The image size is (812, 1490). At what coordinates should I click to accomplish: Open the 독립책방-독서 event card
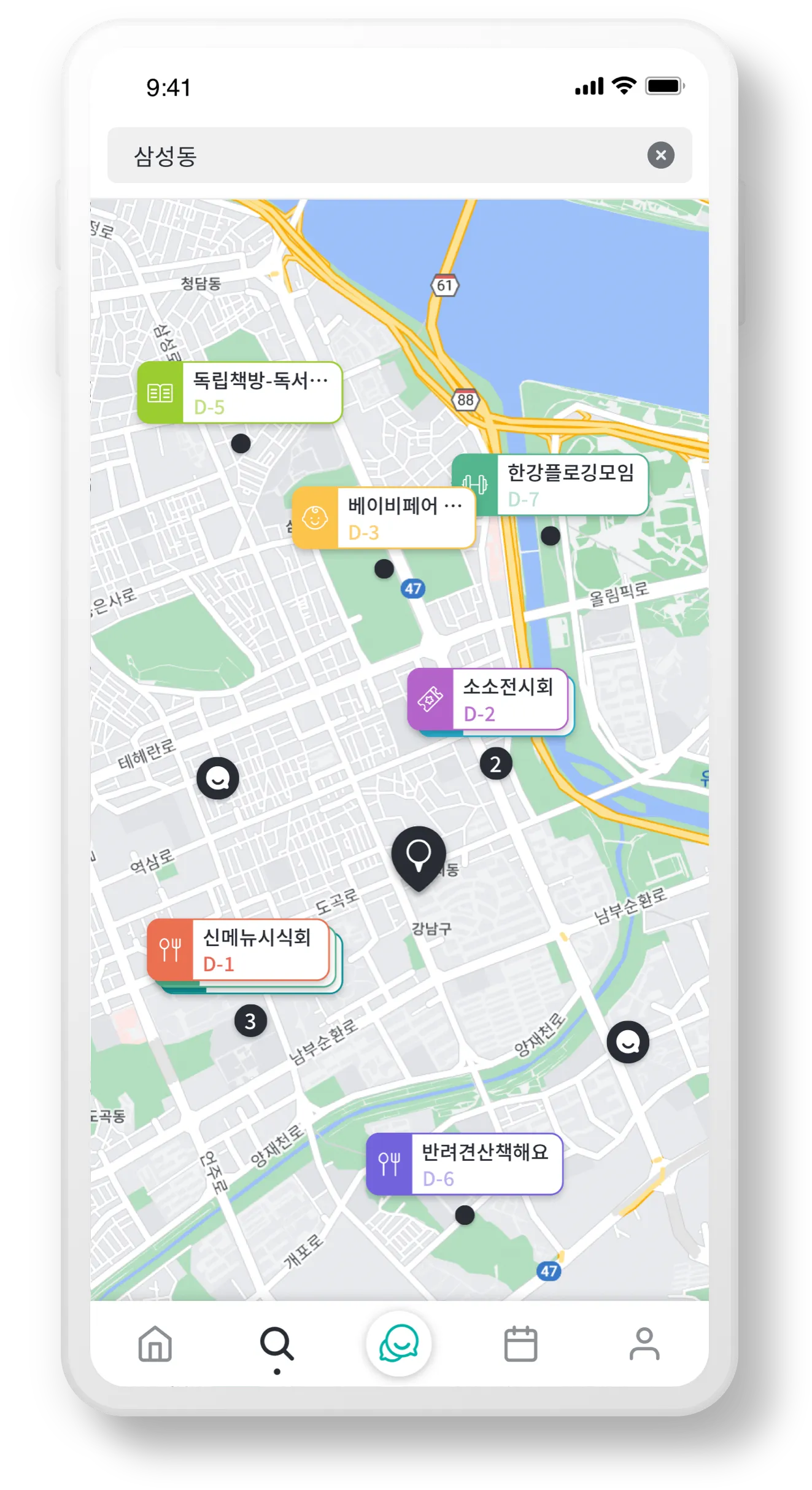tap(240, 393)
